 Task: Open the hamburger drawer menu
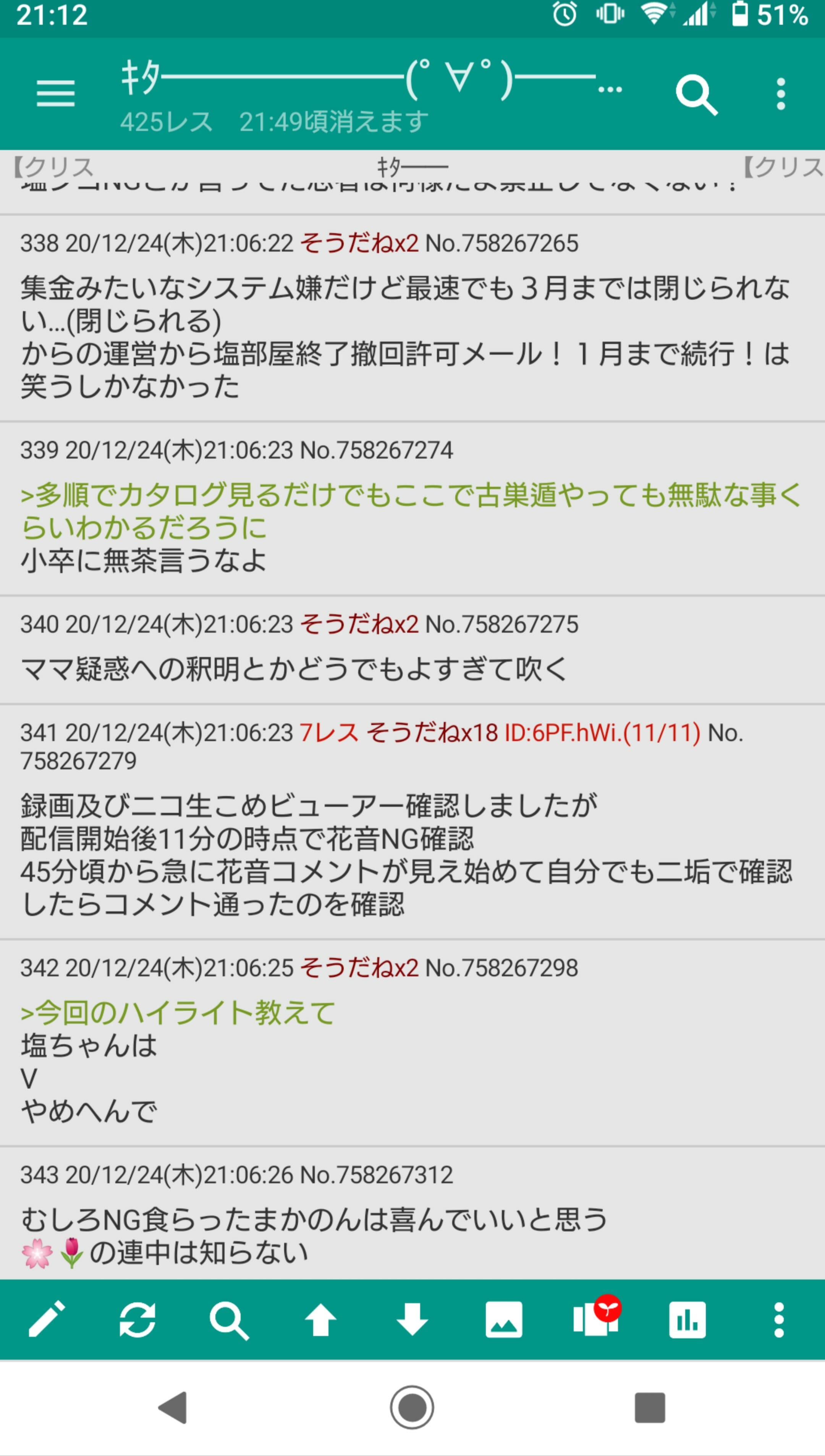click(x=55, y=93)
